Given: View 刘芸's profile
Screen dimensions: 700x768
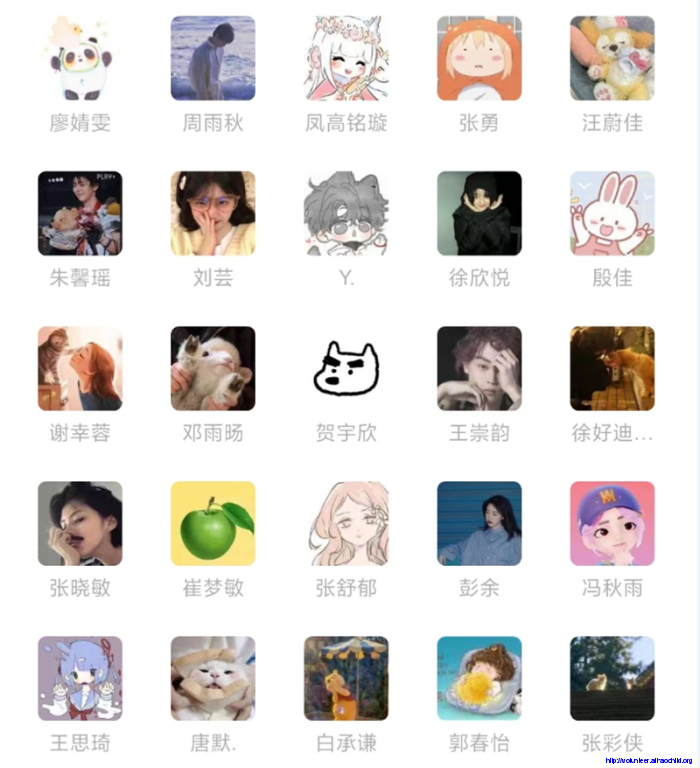Looking at the screenshot, I should 213,213.
